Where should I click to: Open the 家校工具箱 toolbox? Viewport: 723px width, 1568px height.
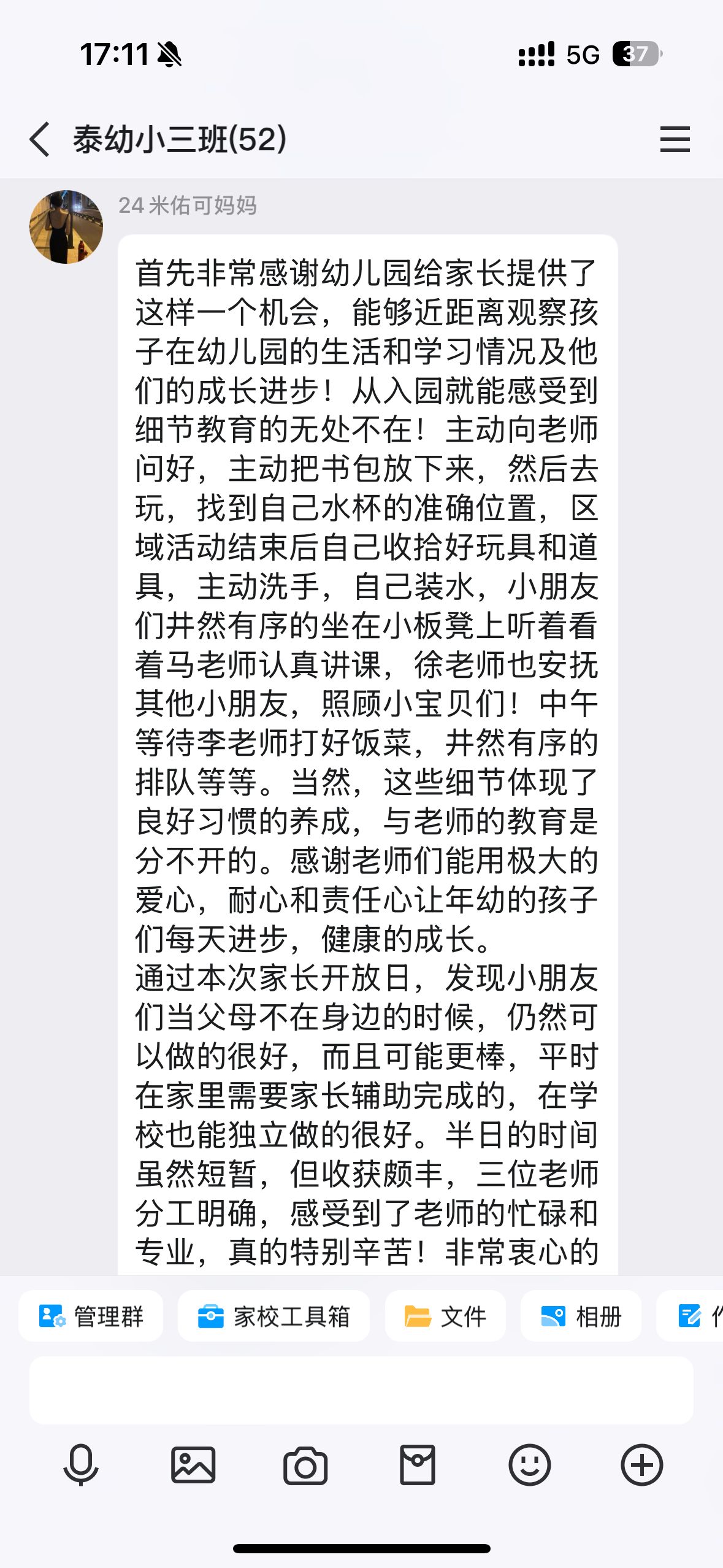pos(274,1316)
